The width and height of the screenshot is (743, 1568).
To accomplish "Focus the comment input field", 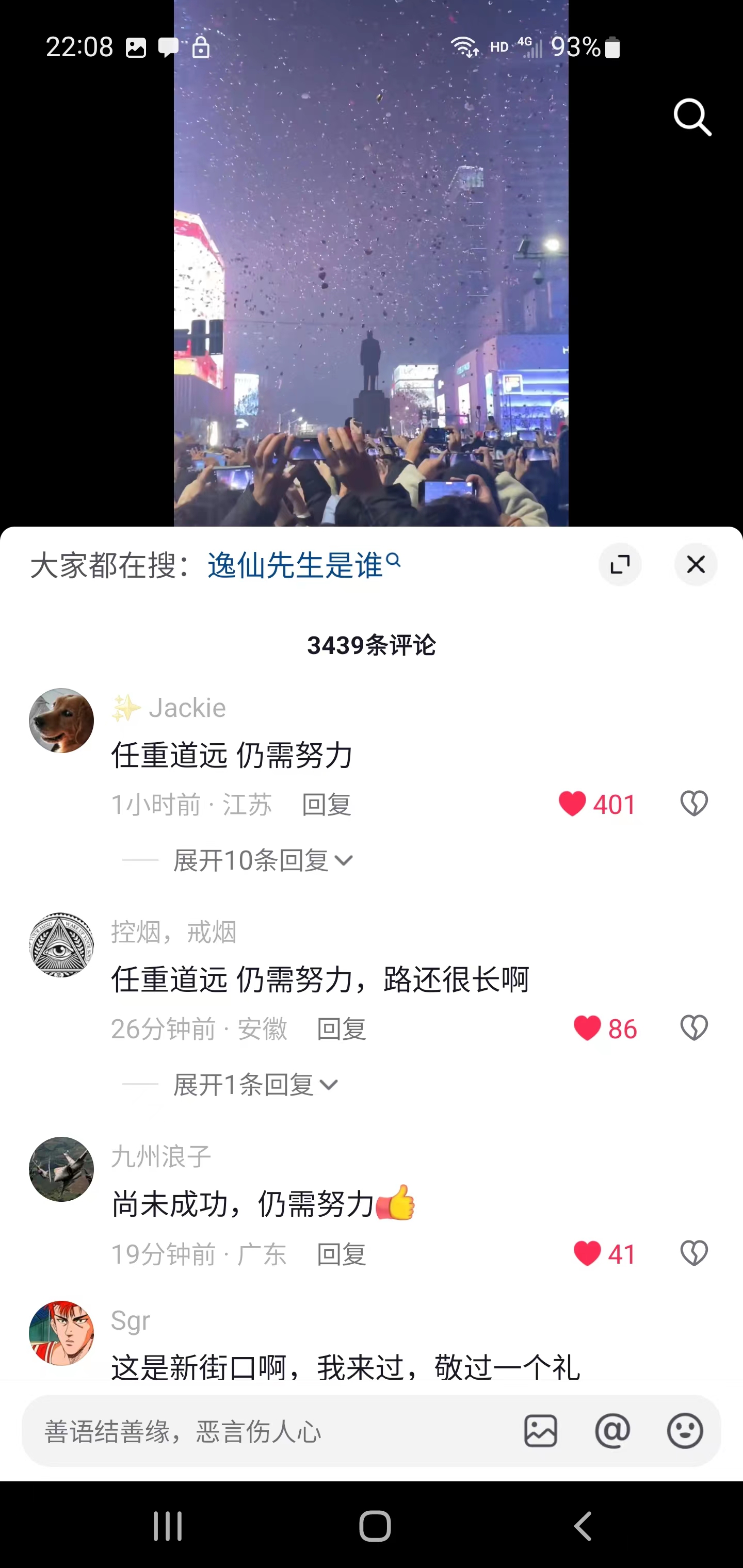I will pos(268,1431).
